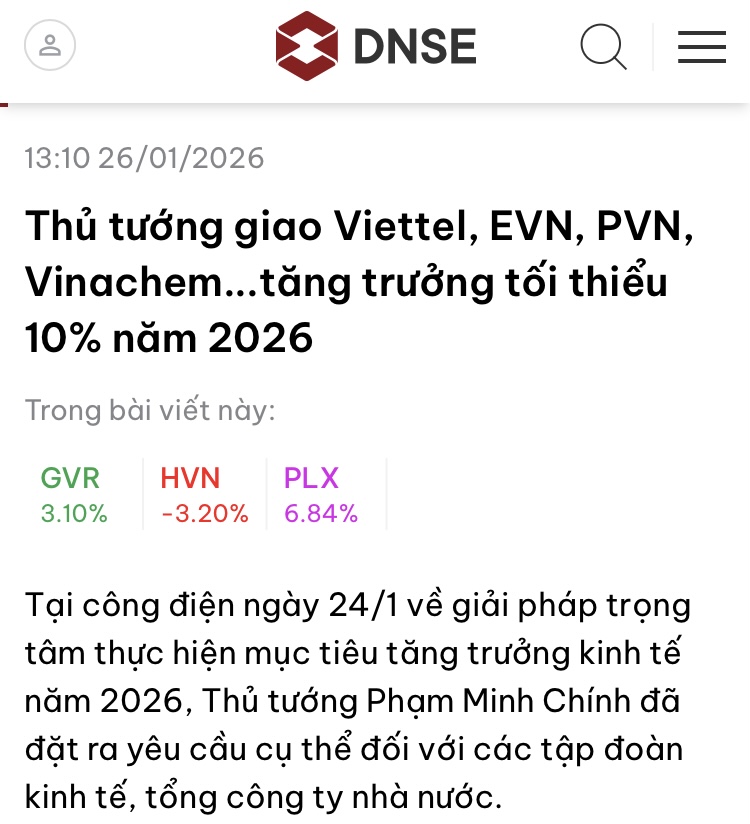Open the search magnifier
Viewport: 750px width, 824px height.
(x=603, y=46)
